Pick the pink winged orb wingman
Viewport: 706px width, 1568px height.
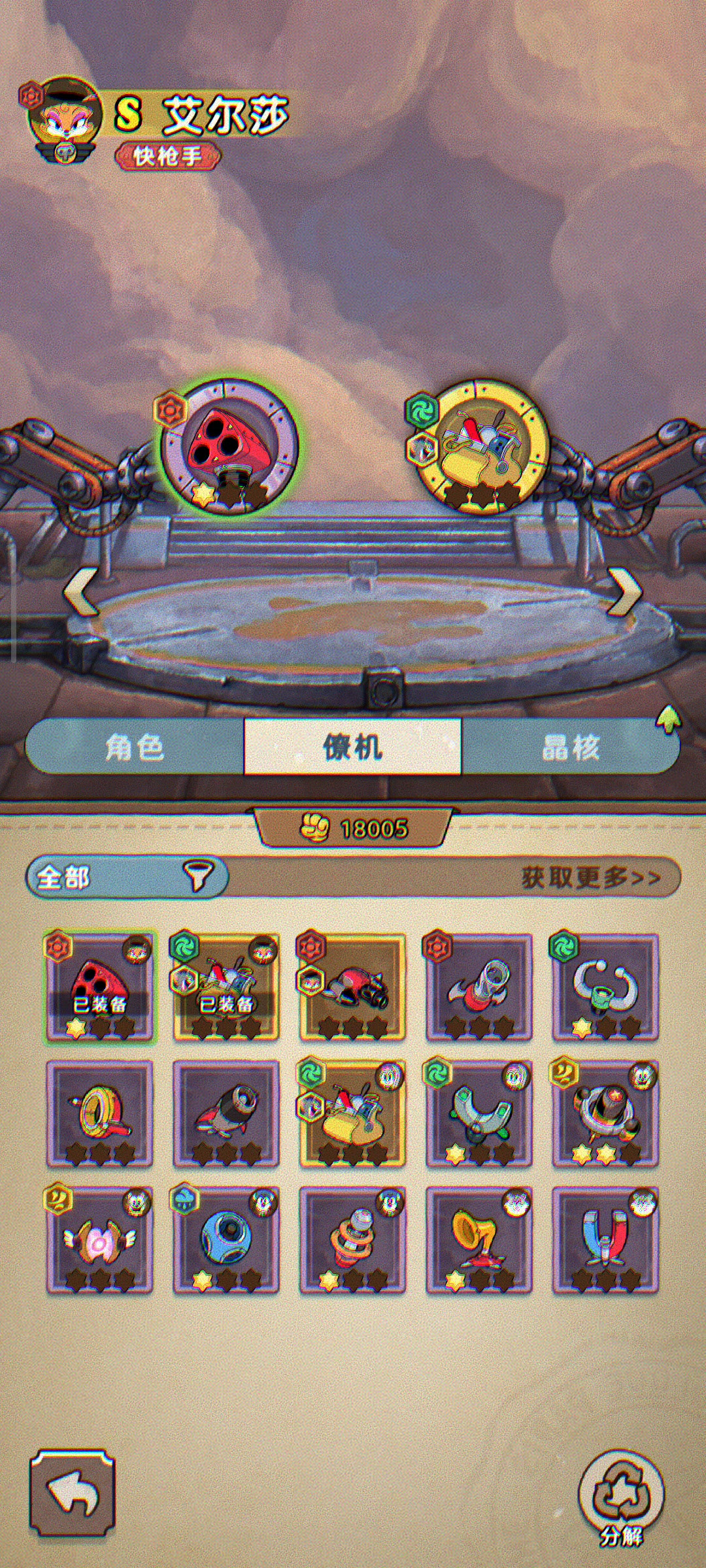tap(99, 1239)
